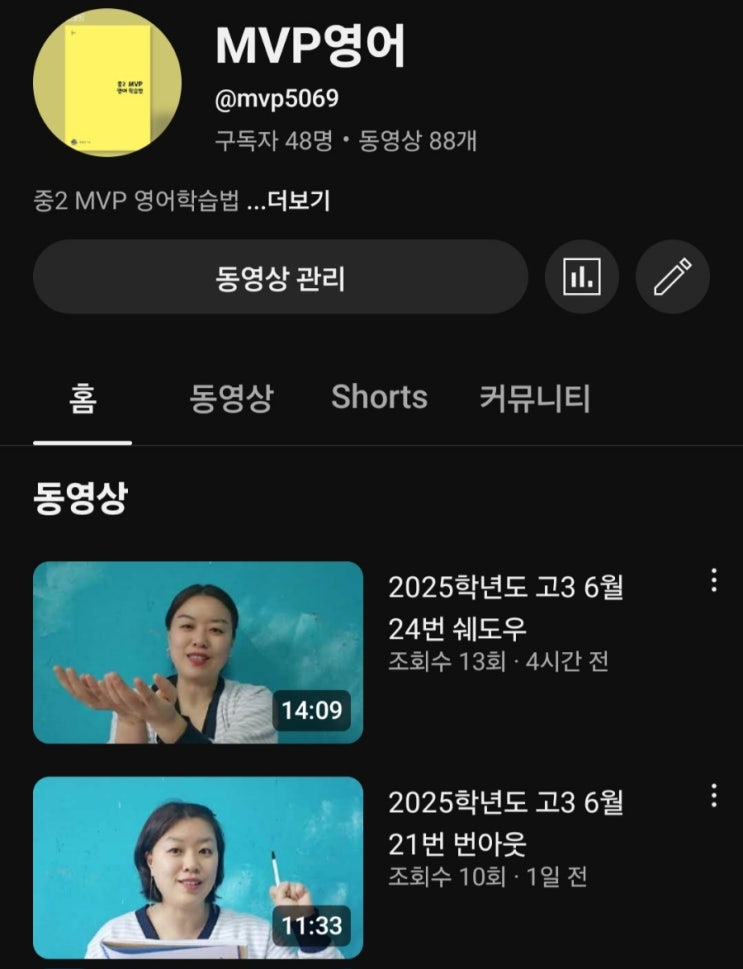743x969 pixels.
Task: Switch to the 동영상 tab
Action: click(231, 398)
